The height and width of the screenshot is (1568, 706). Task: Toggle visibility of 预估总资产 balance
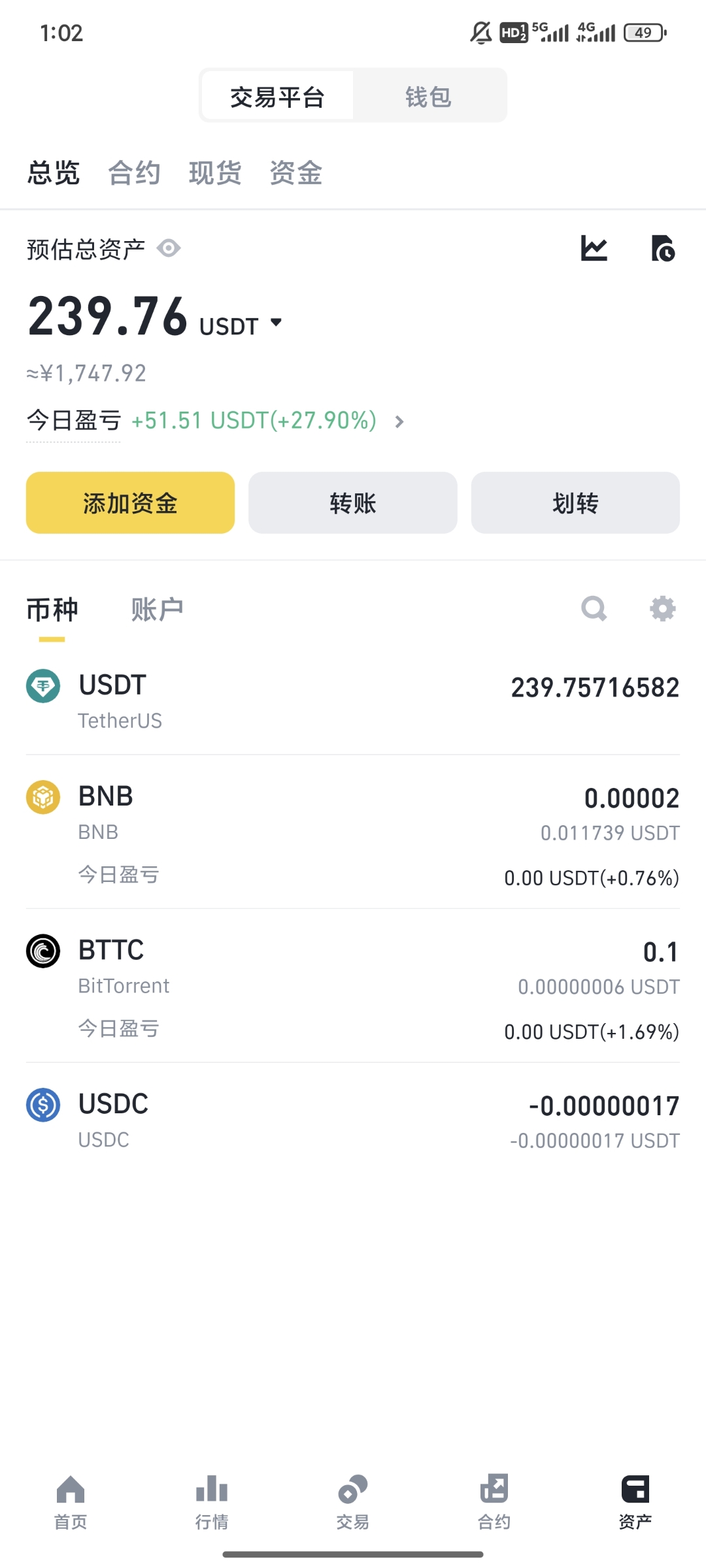[168, 248]
